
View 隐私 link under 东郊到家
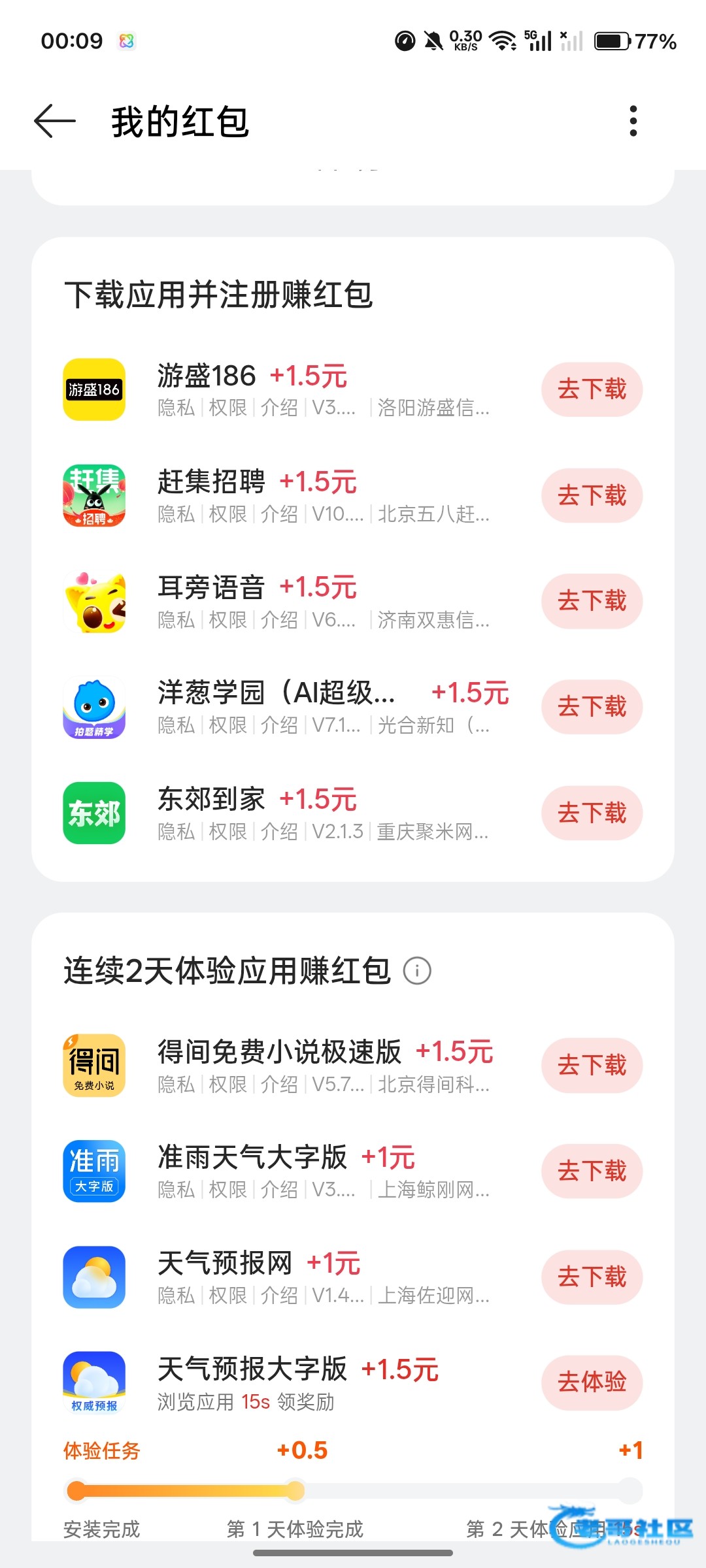coord(176,832)
